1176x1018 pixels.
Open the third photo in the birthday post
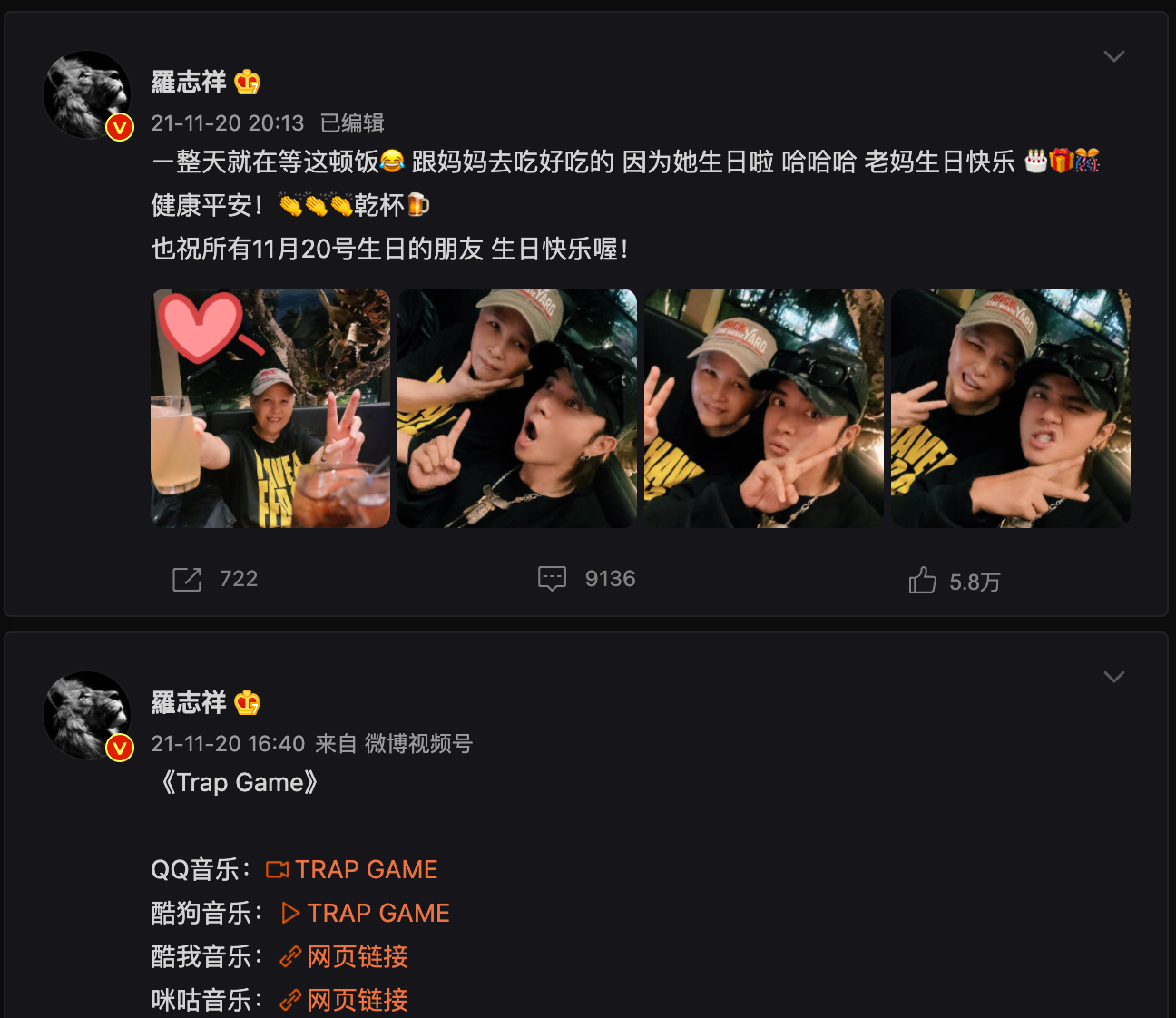pyautogui.click(x=764, y=408)
